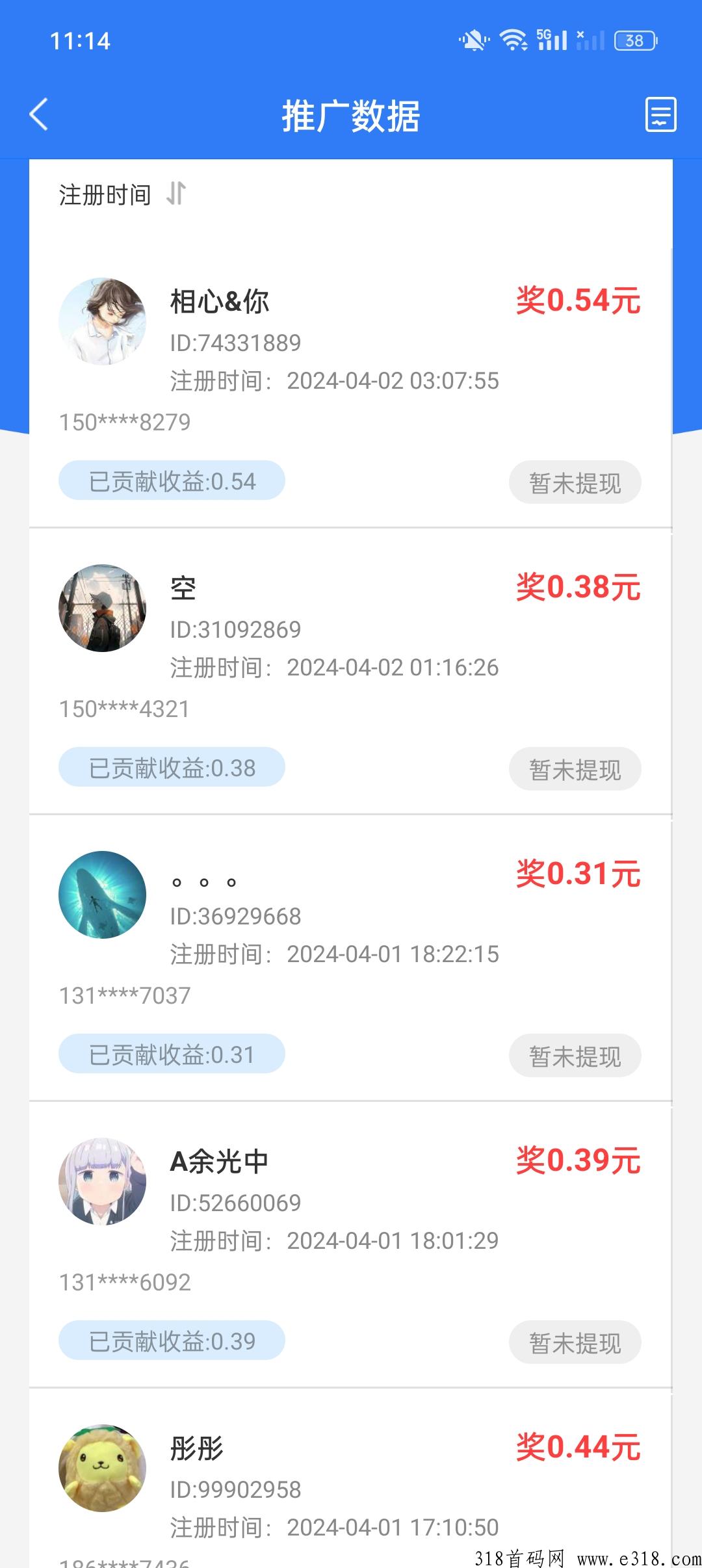The width and height of the screenshot is (702, 1568).
Task: Tap 暂未提现 for user 空
Action: pos(575,769)
